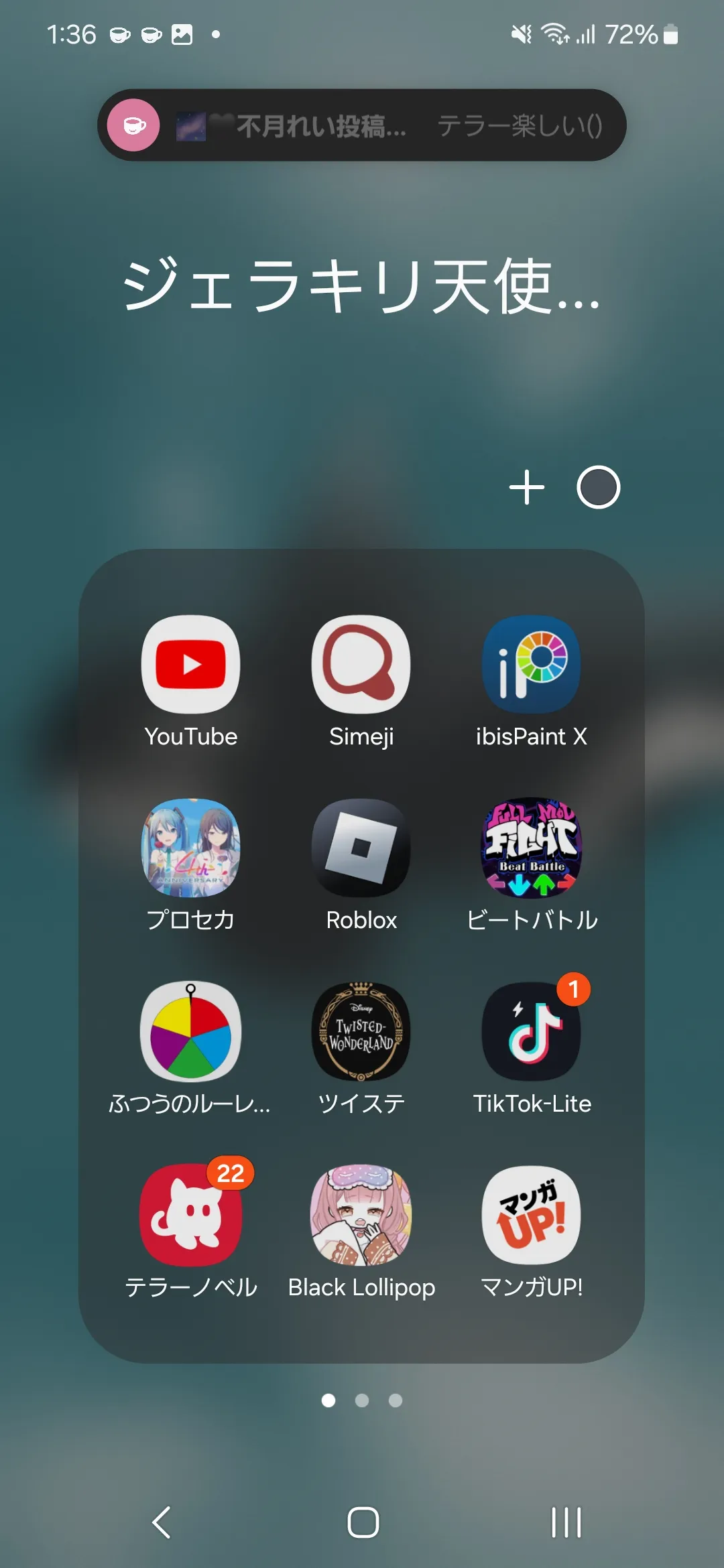Image resolution: width=724 pixels, height=1568 pixels.
Task: Show recent apps from the navigation bar
Action: point(566,1522)
